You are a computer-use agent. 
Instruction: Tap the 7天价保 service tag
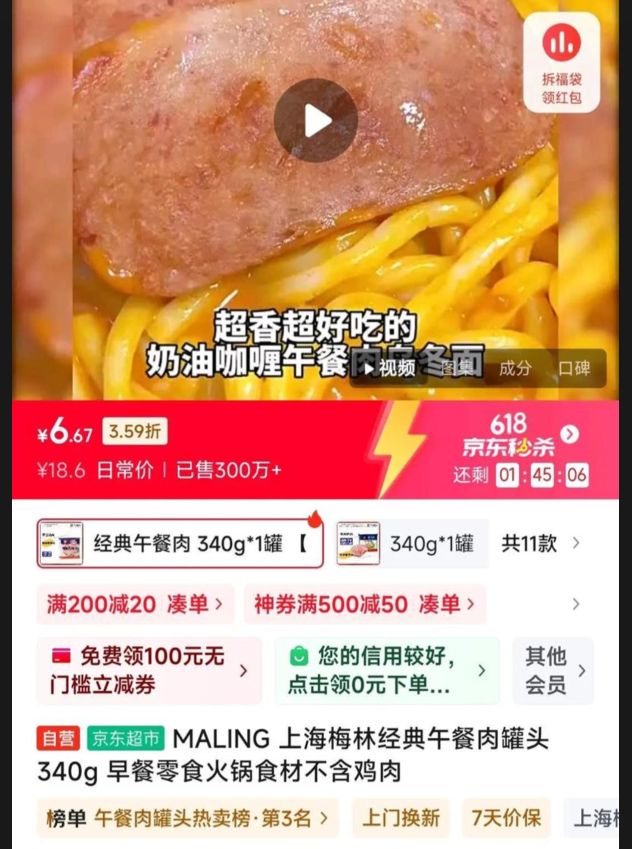tap(505, 818)
